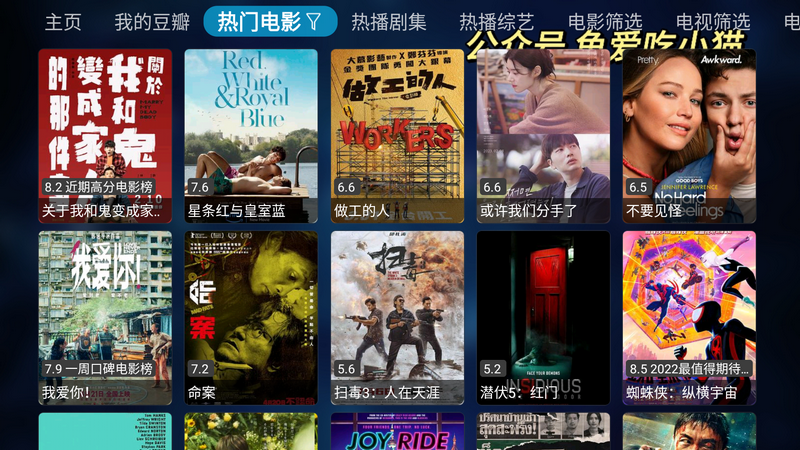
Task: Open the 电影筛选 tab
Action: [x=604, y=21]
